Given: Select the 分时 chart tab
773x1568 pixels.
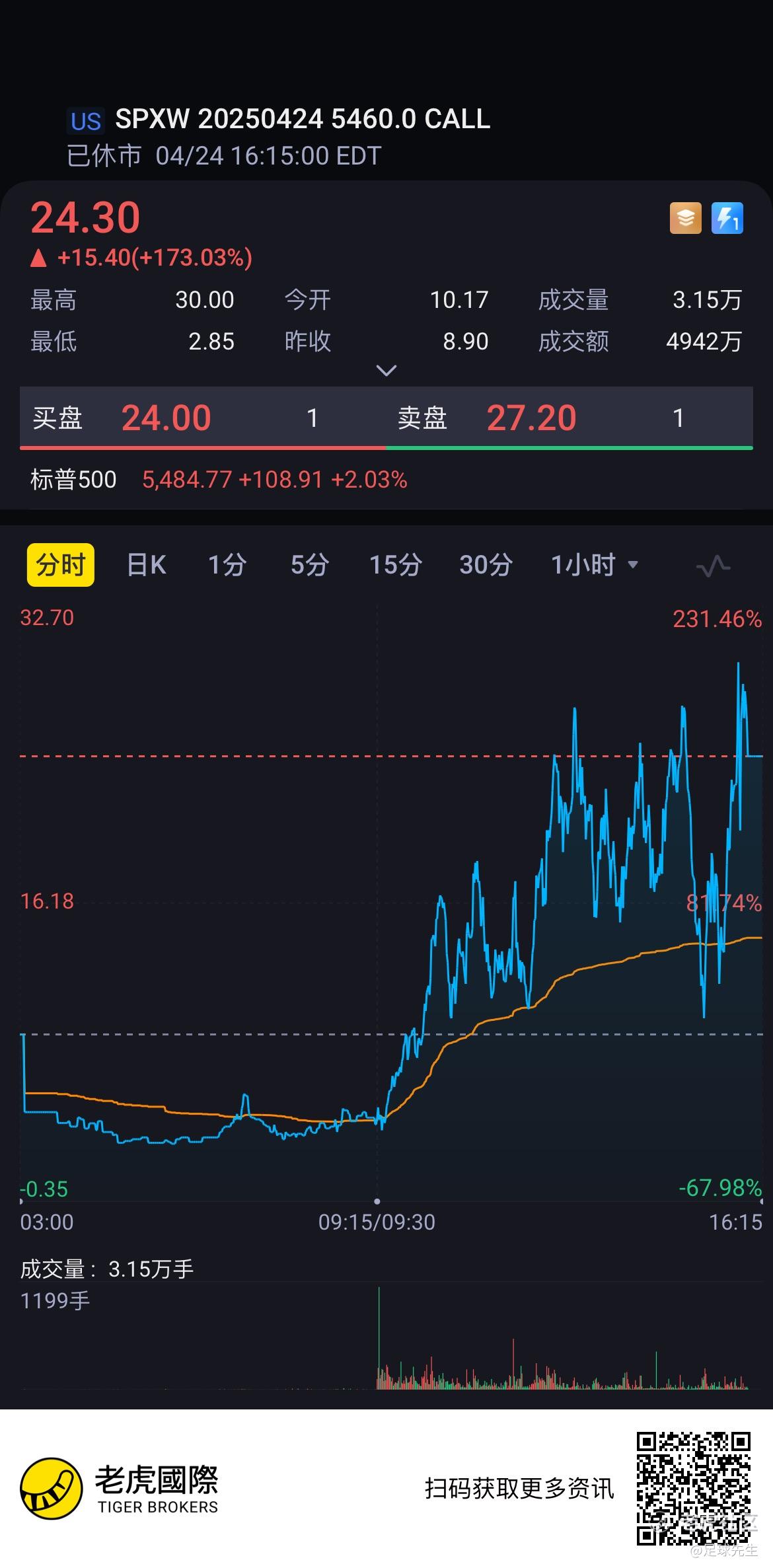Looking at the screenshot, I should click(61, 565).
